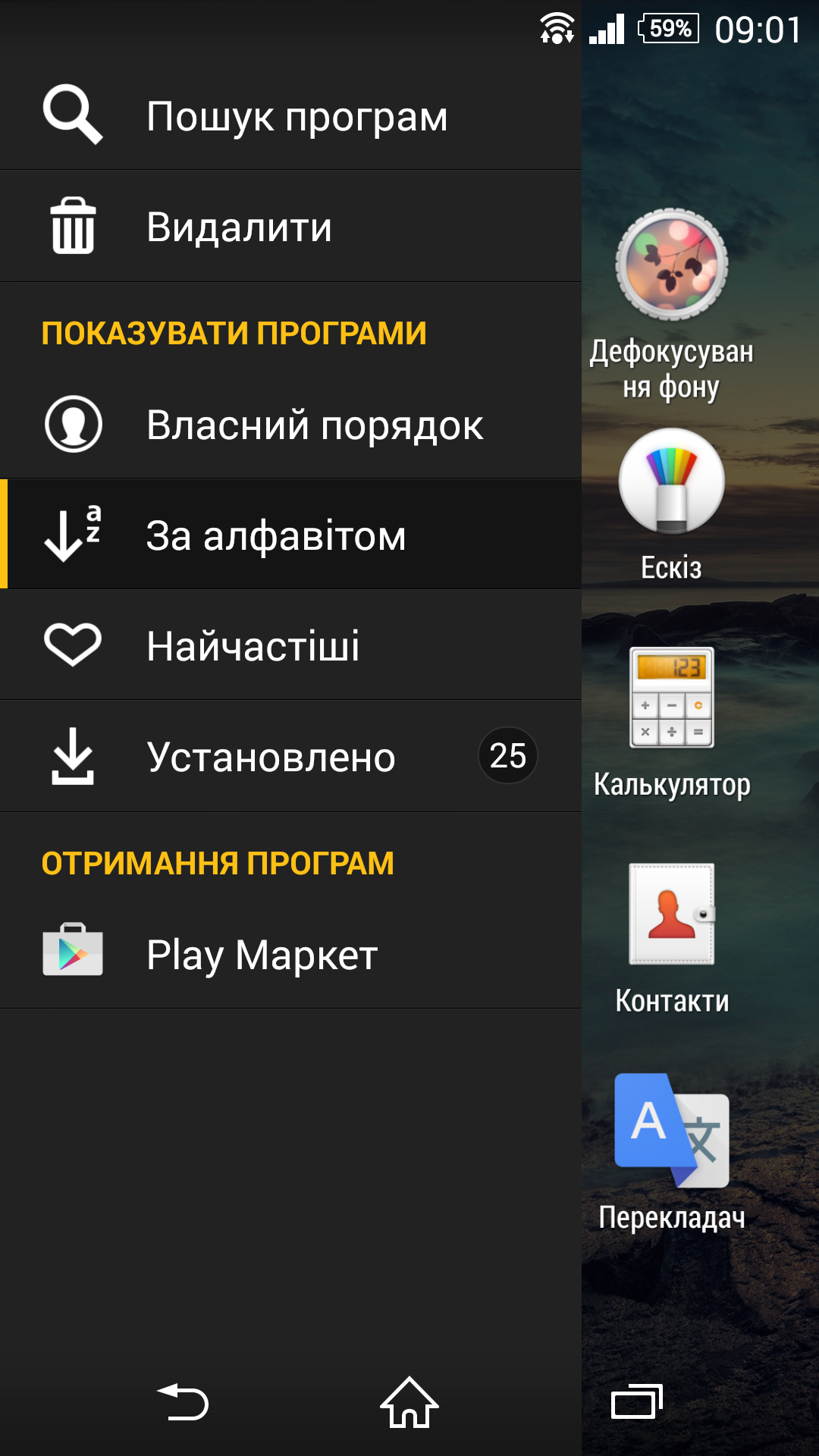Sort apps За алфавітом
819x1456 pixels.
point(290,535)
